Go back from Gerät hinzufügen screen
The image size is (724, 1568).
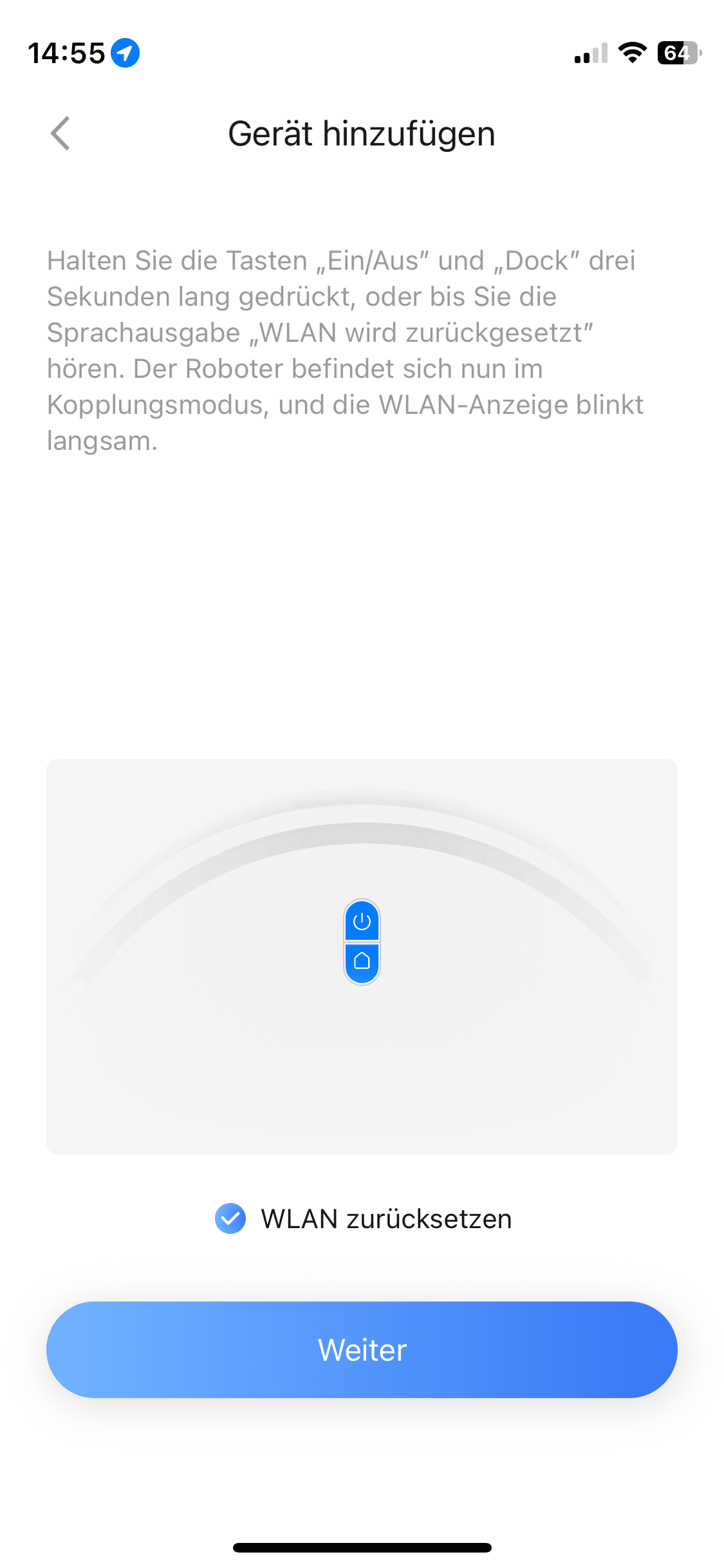pos(60,134)
